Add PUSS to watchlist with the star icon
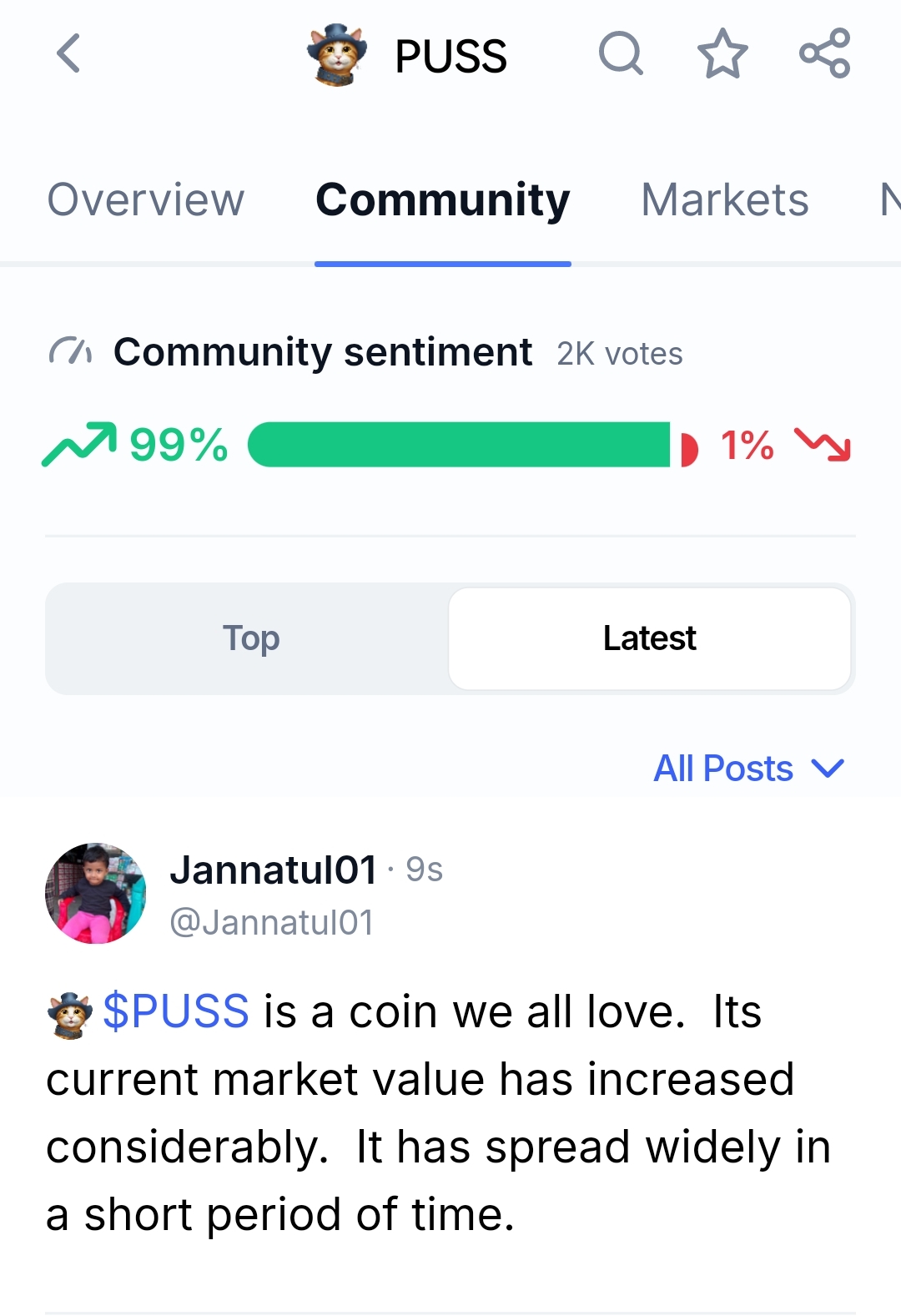The image size is (901, 1316). coord(722,53)
